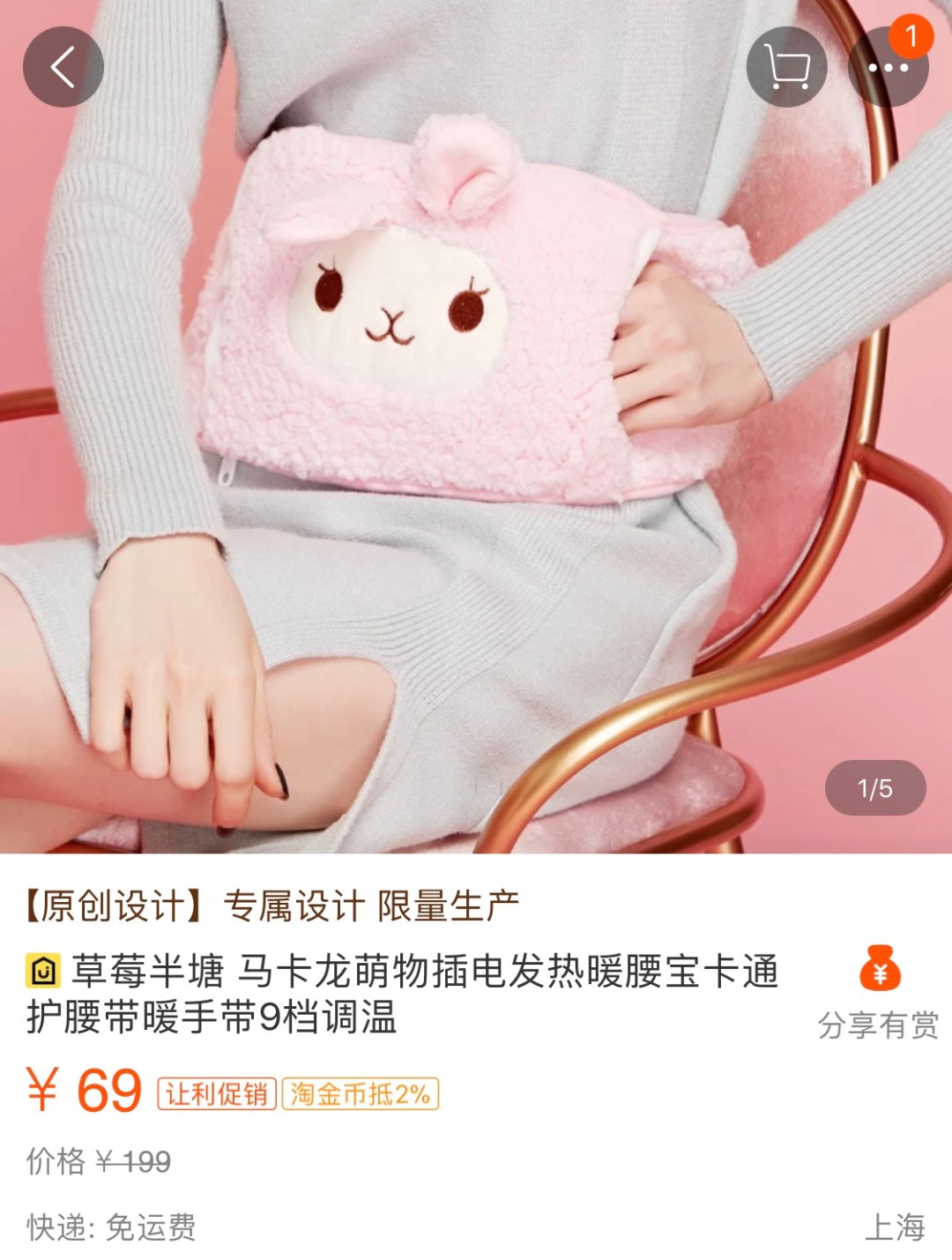Tap the 淘金币抵2% coin discount tag
This screenshot has height=1260, width=952.
coord(360,1094)
